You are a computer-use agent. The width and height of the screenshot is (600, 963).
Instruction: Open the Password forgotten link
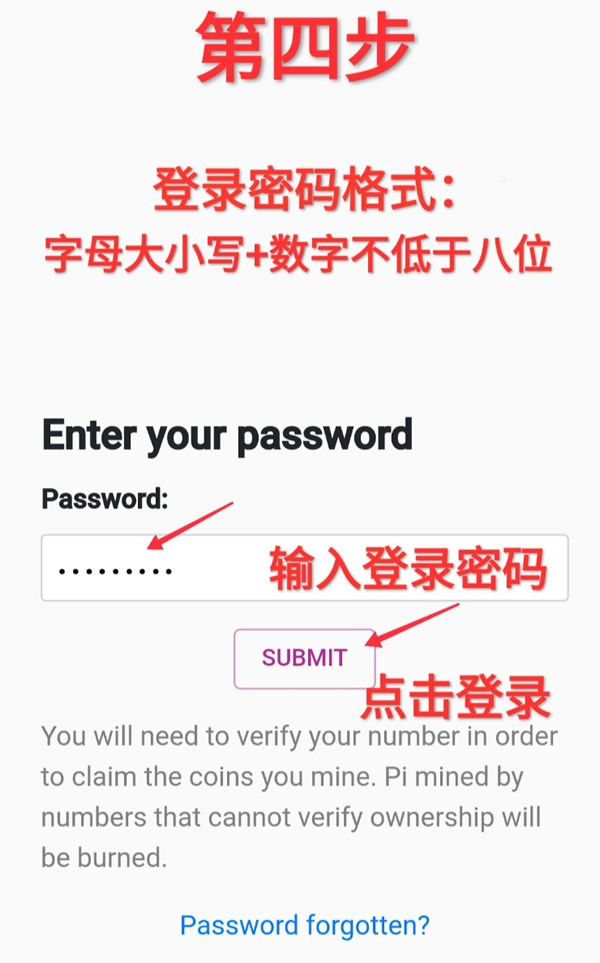coord(304,925)
